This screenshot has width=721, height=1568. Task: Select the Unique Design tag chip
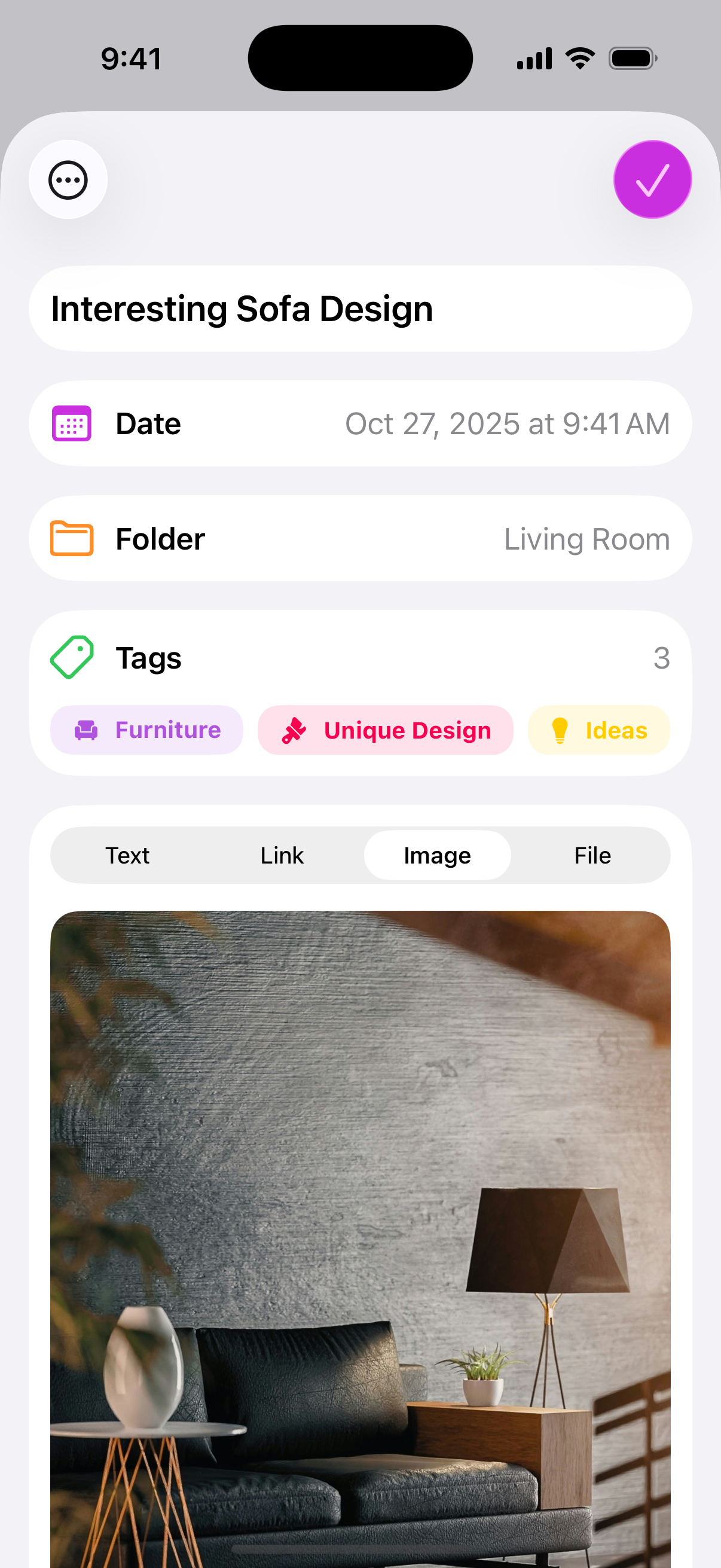(385, 730)
